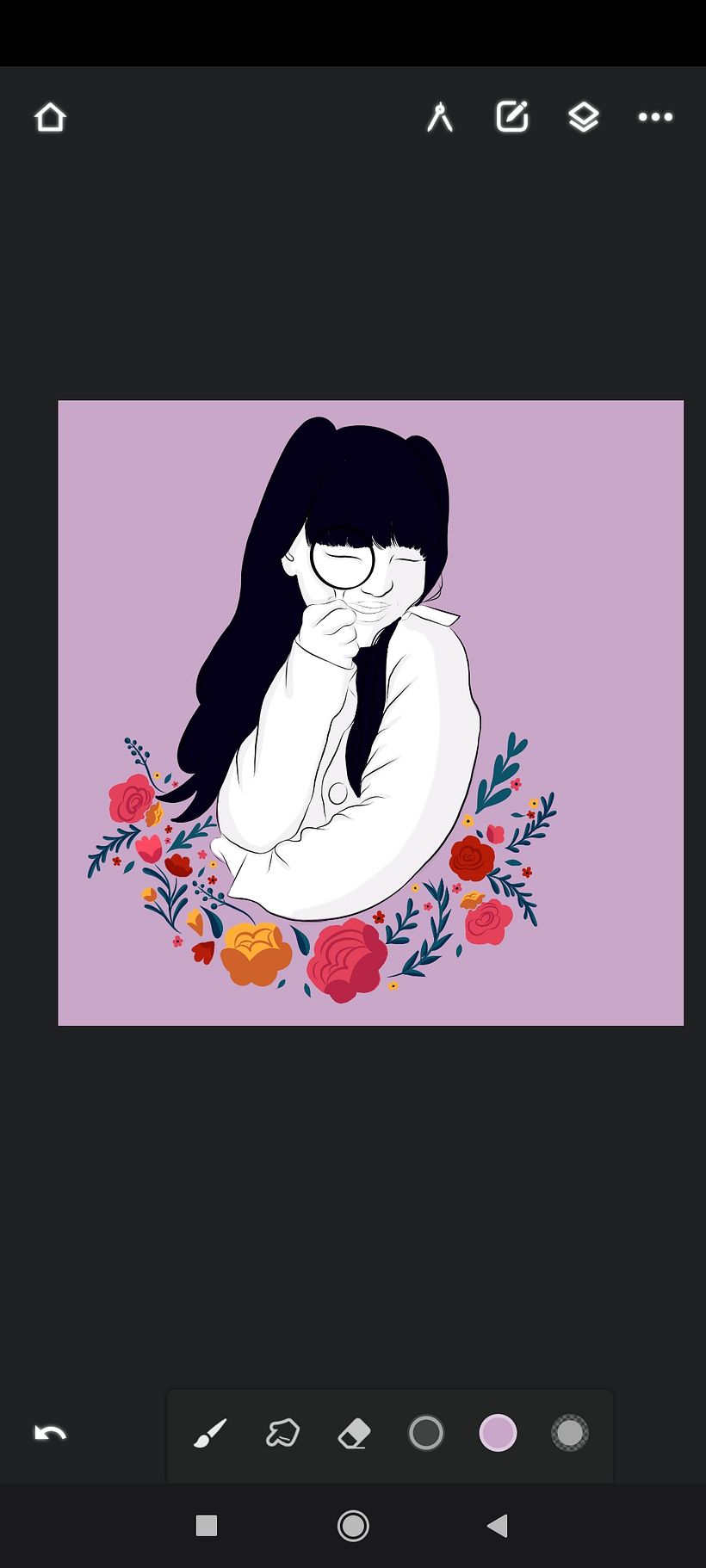Viewport: 706px width, 1568px height.
Task: Open the edit canvas tool
Action: (511, 117)
